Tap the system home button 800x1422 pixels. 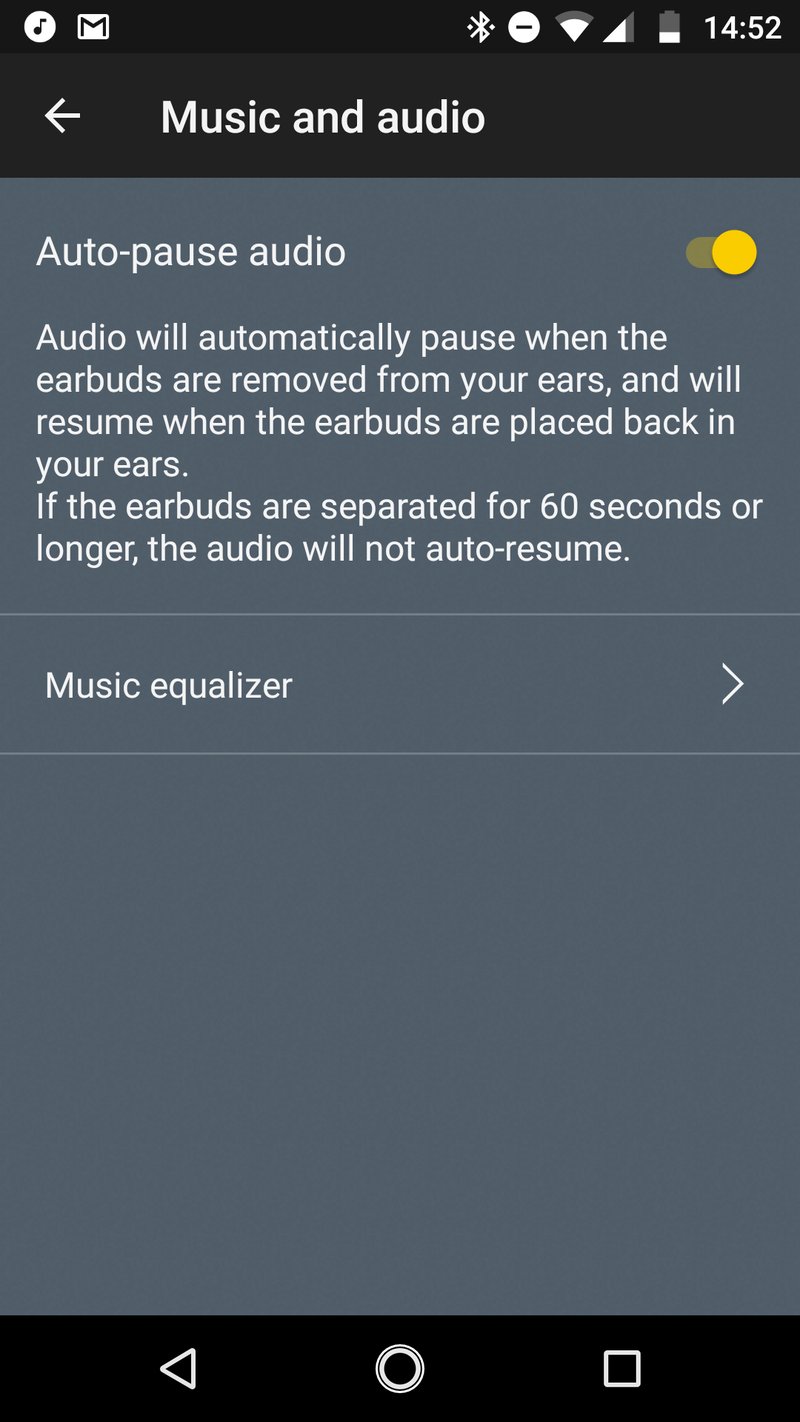tap(400, 1368)
